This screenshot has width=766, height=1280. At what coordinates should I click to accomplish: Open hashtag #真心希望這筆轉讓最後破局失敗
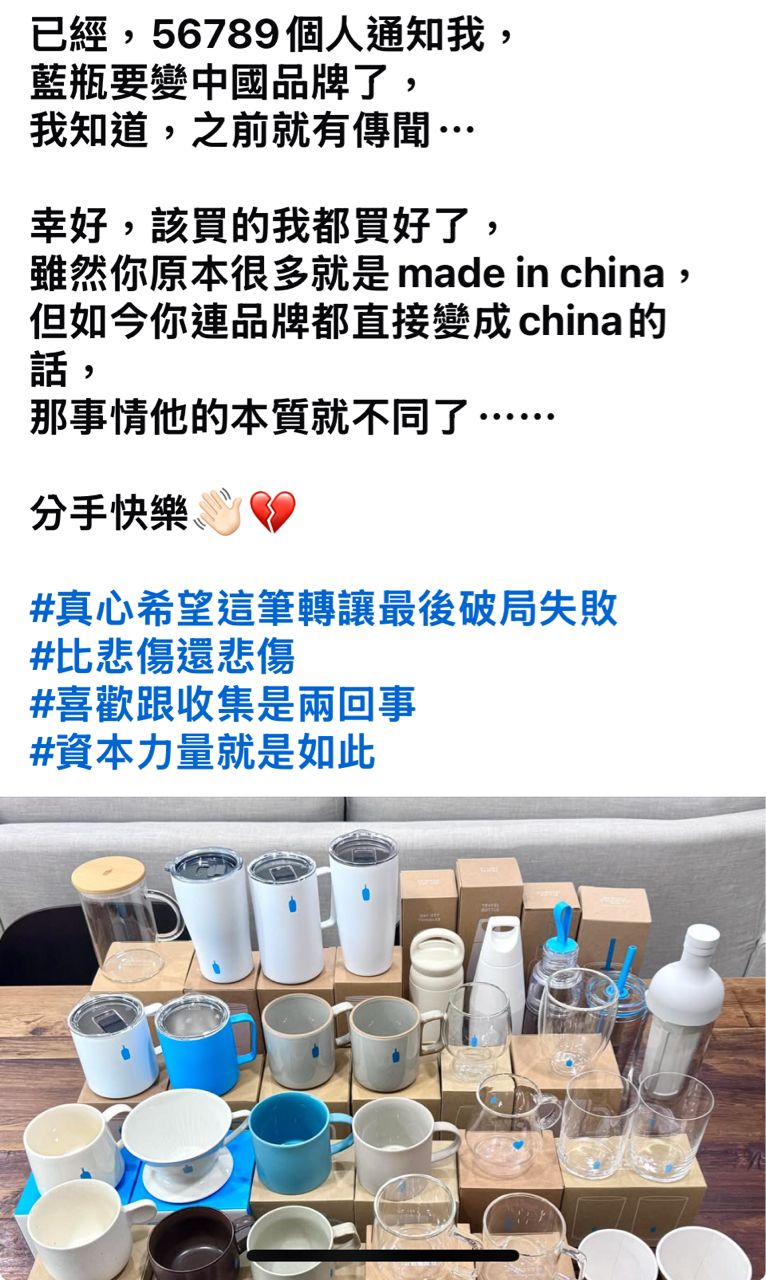[x=323, y=608]
